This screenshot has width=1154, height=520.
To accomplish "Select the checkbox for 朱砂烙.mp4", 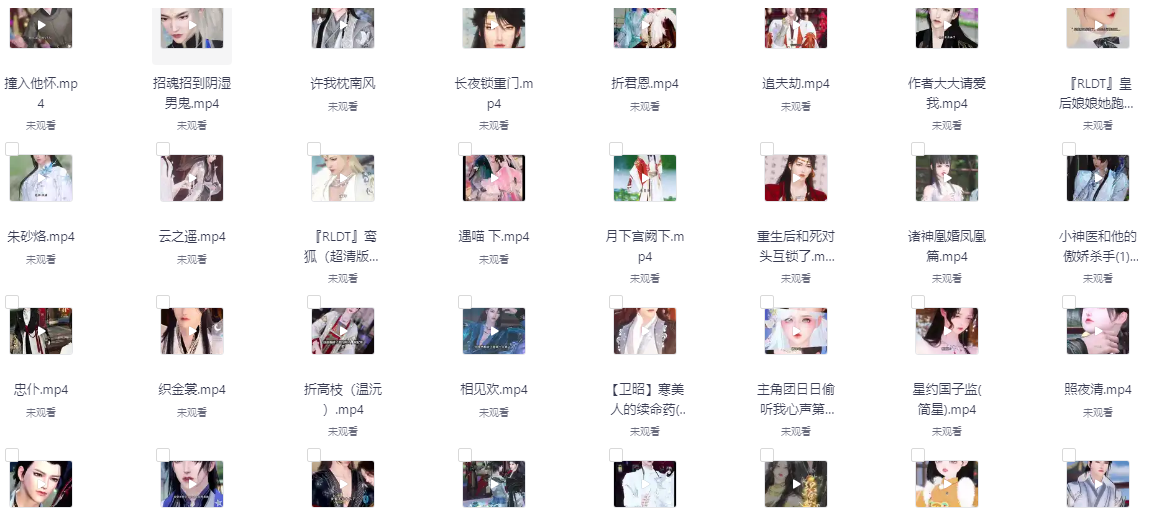I will [x=12, y=149].
